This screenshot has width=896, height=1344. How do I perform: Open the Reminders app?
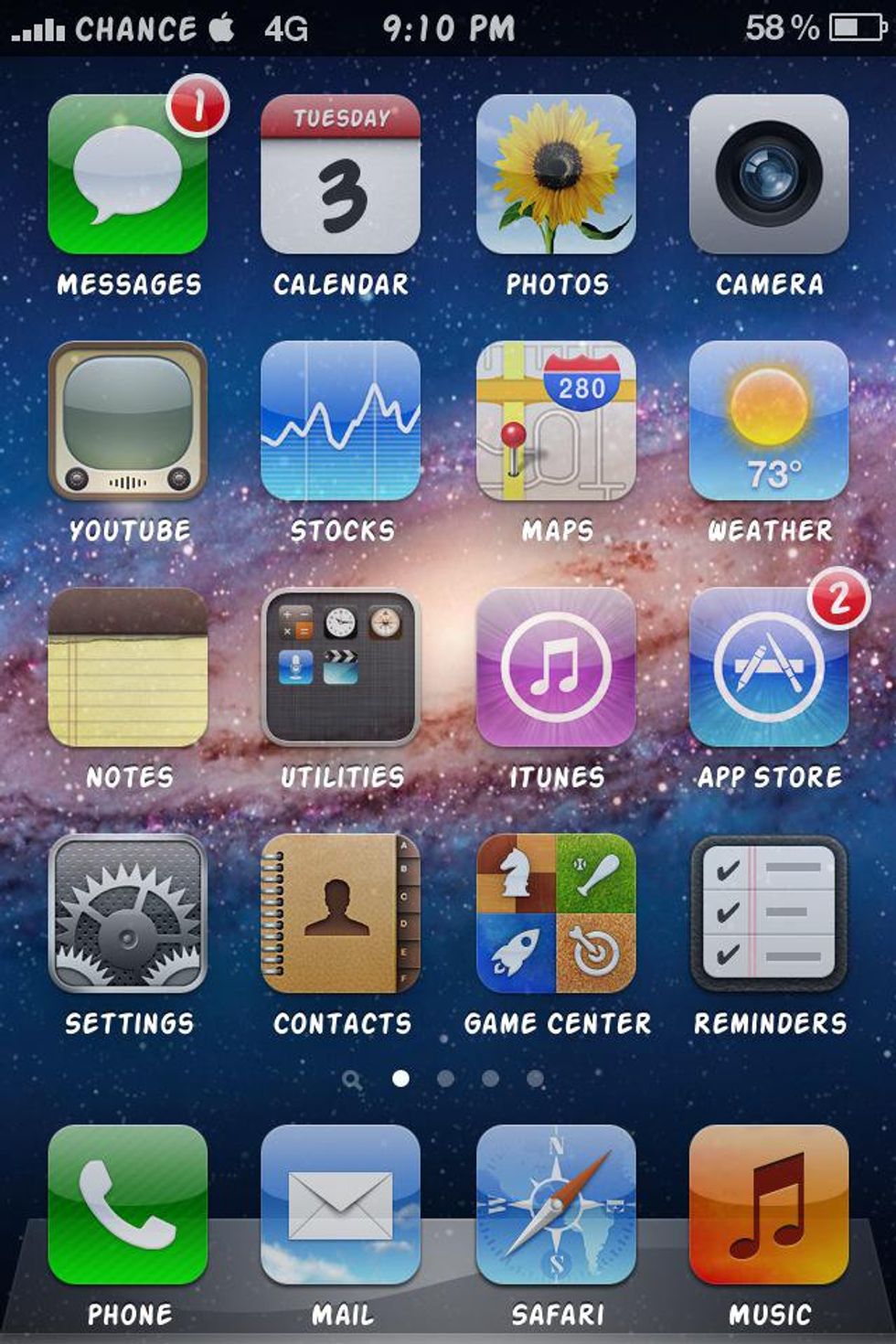768,914
